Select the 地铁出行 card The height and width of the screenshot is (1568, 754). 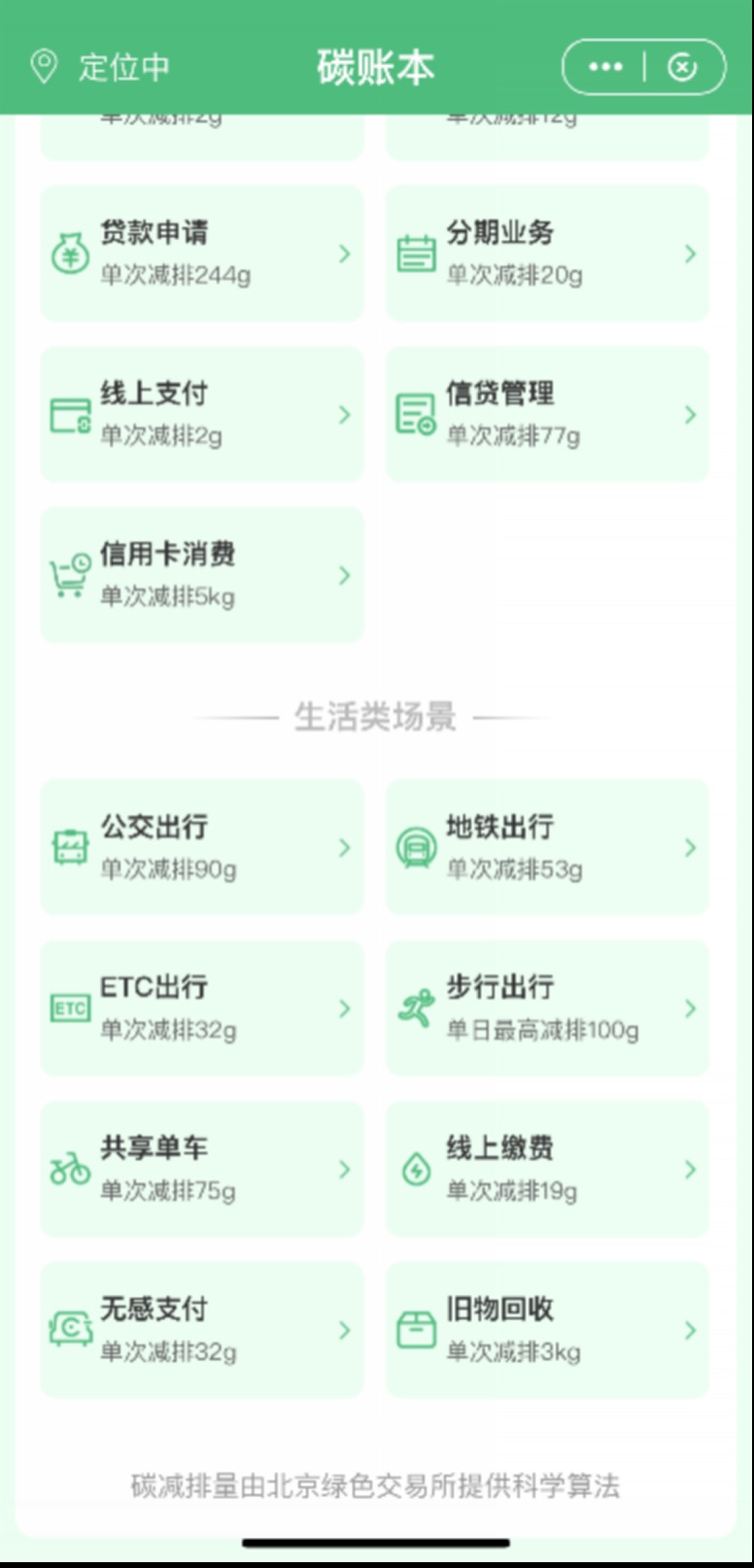(x=547, y=847)
